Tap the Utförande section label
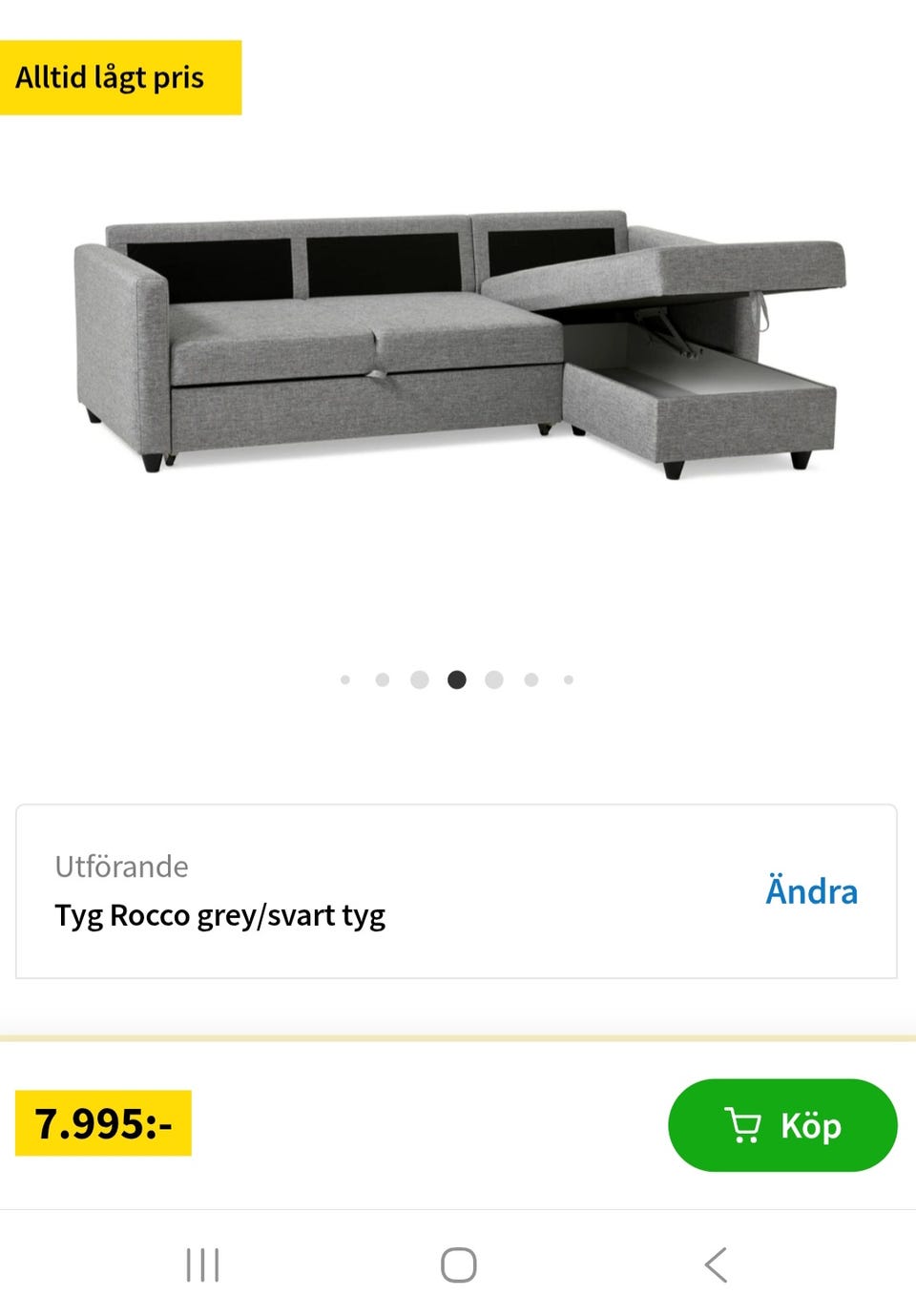The width and height of the screenshot is (916, 1316). (x=121, y=867)
